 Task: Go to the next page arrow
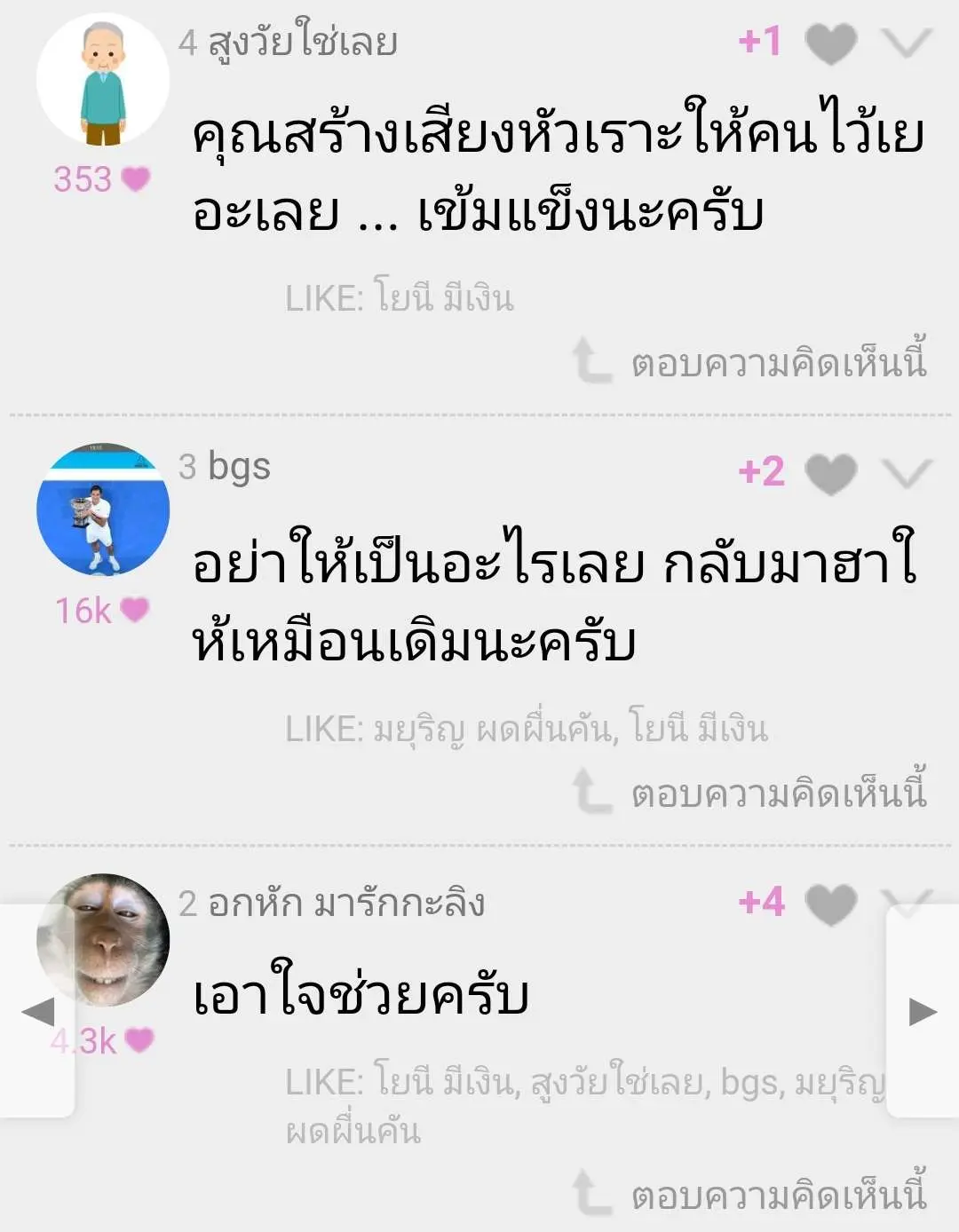click(923, 1012)
